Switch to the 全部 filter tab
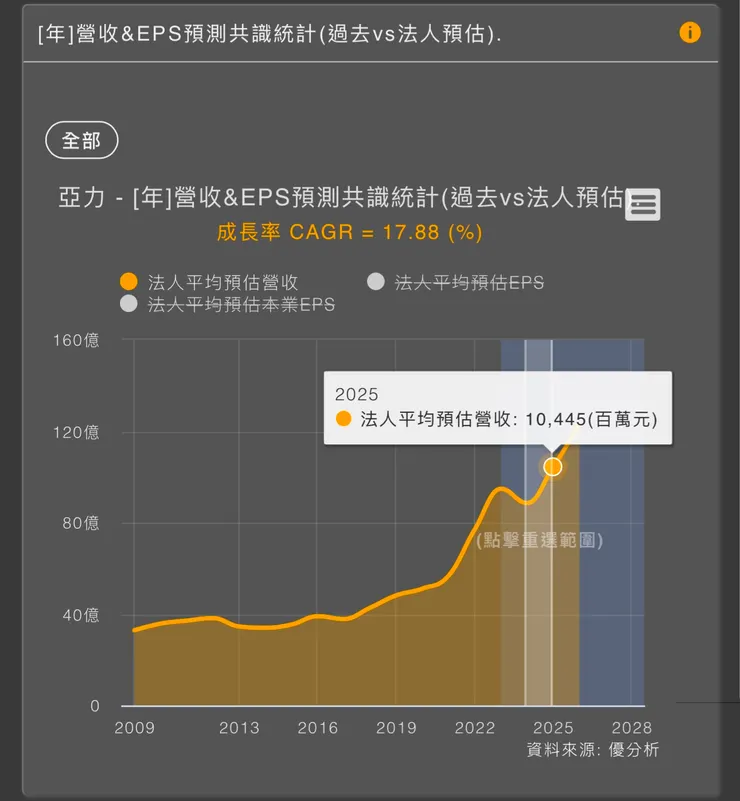 (82, 140)
